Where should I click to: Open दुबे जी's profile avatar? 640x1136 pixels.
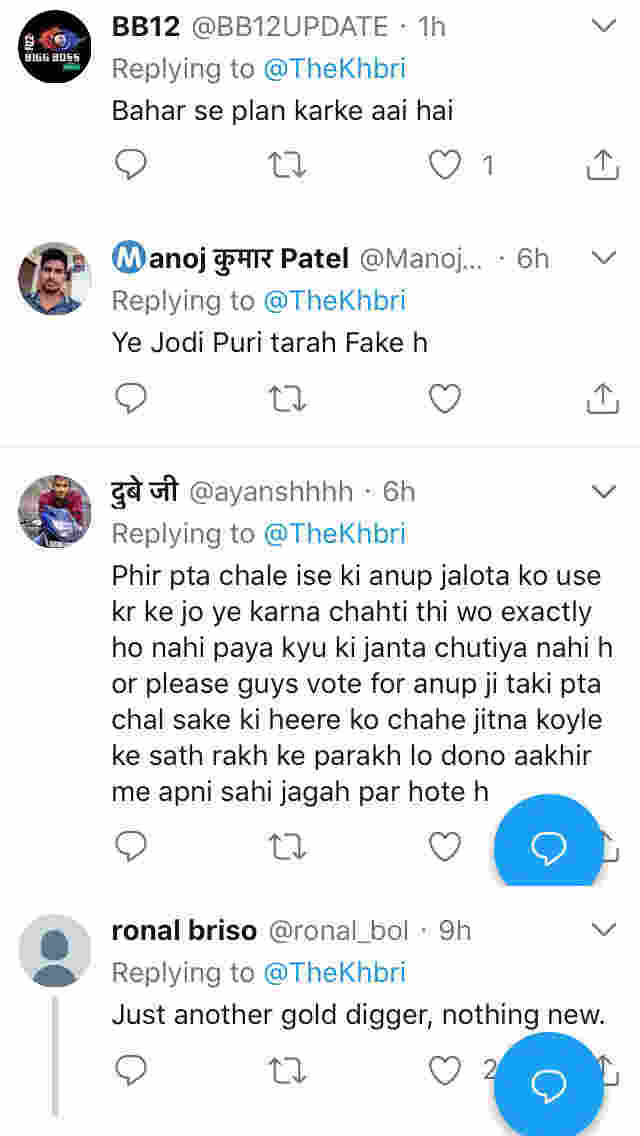click(54, 510)
